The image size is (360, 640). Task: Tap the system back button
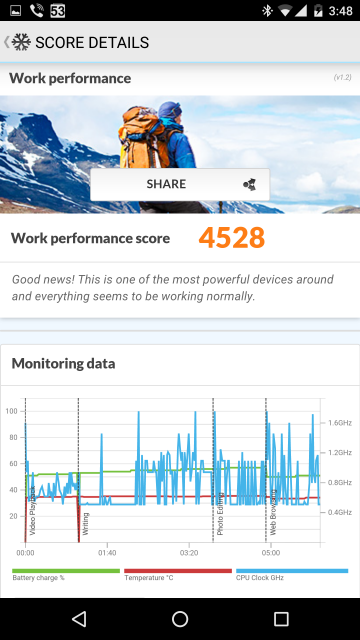point(79,619)
